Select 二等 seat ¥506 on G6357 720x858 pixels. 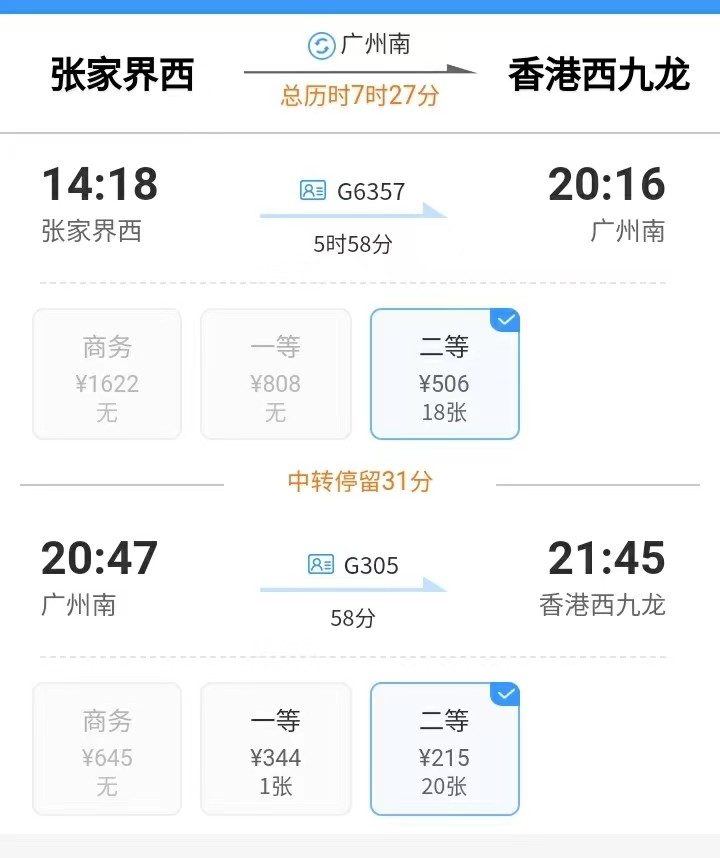[445, 374]
